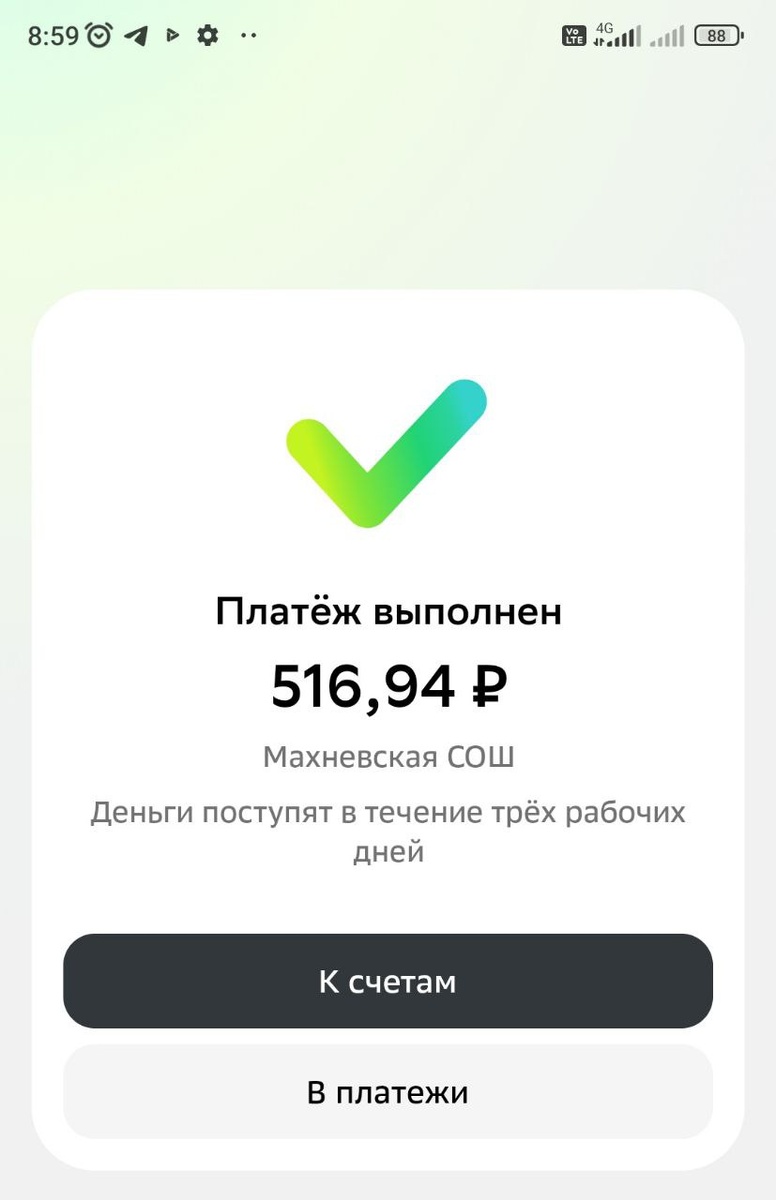Image resolution: width=776 pixels, height=1200 pixels.
Task: Open В платежи to return to payments
Action: (x=388, y=1092)
